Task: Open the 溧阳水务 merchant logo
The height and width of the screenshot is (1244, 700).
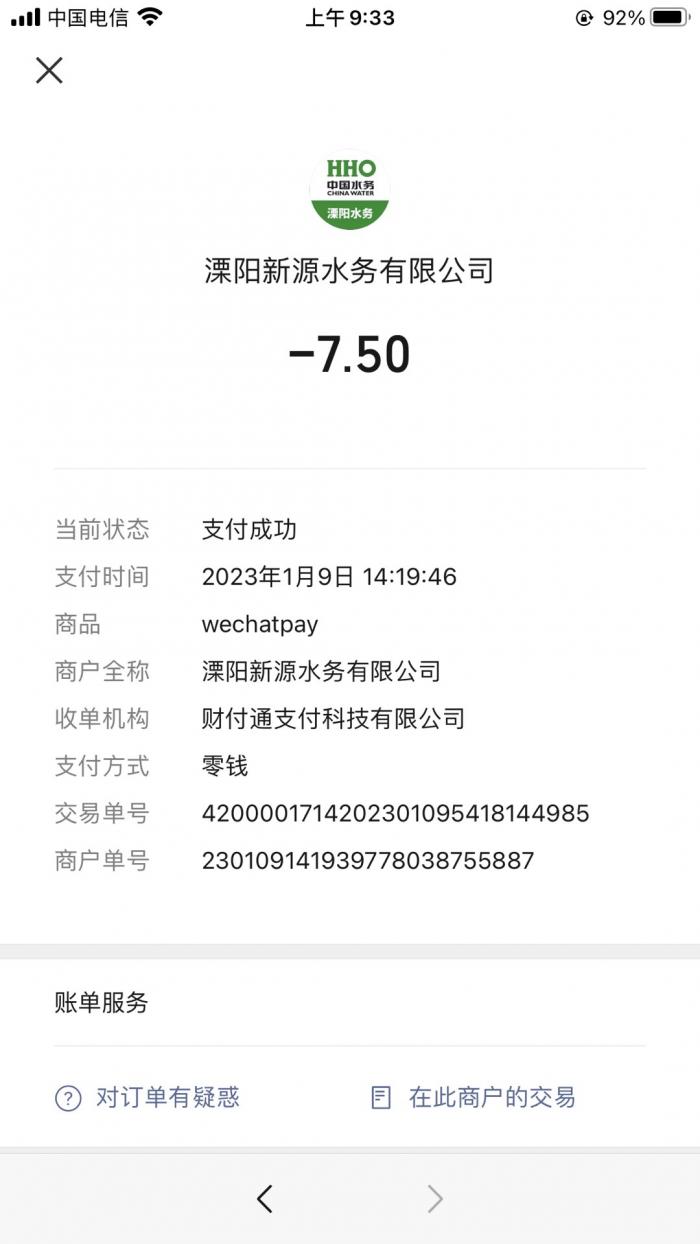Action: coord(350,190)
